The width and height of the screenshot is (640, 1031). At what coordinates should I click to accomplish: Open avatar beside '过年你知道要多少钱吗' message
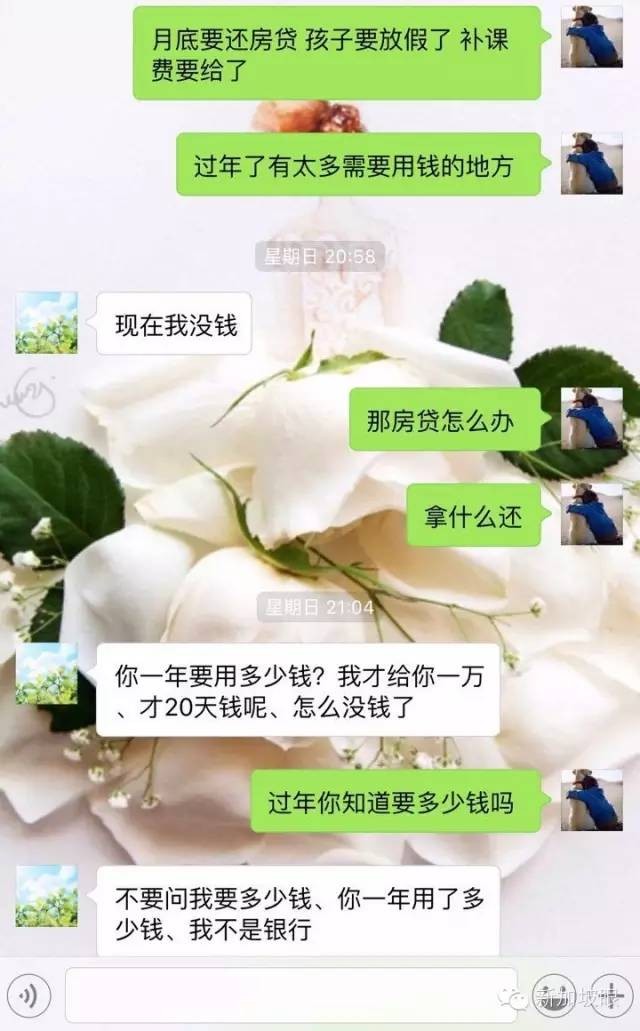[x=591, y=800]
